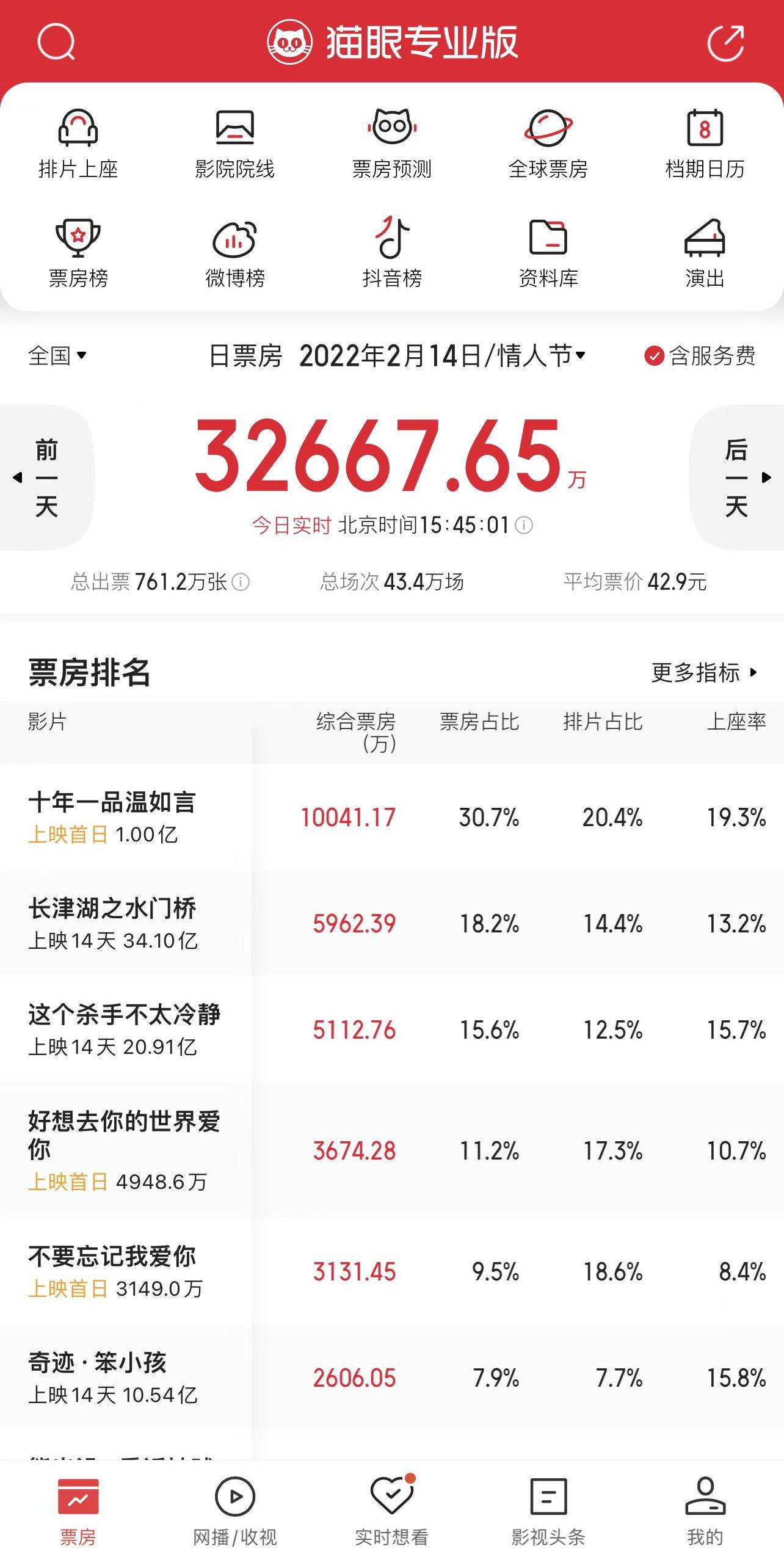Open 全球票房 shortcut

548,144
